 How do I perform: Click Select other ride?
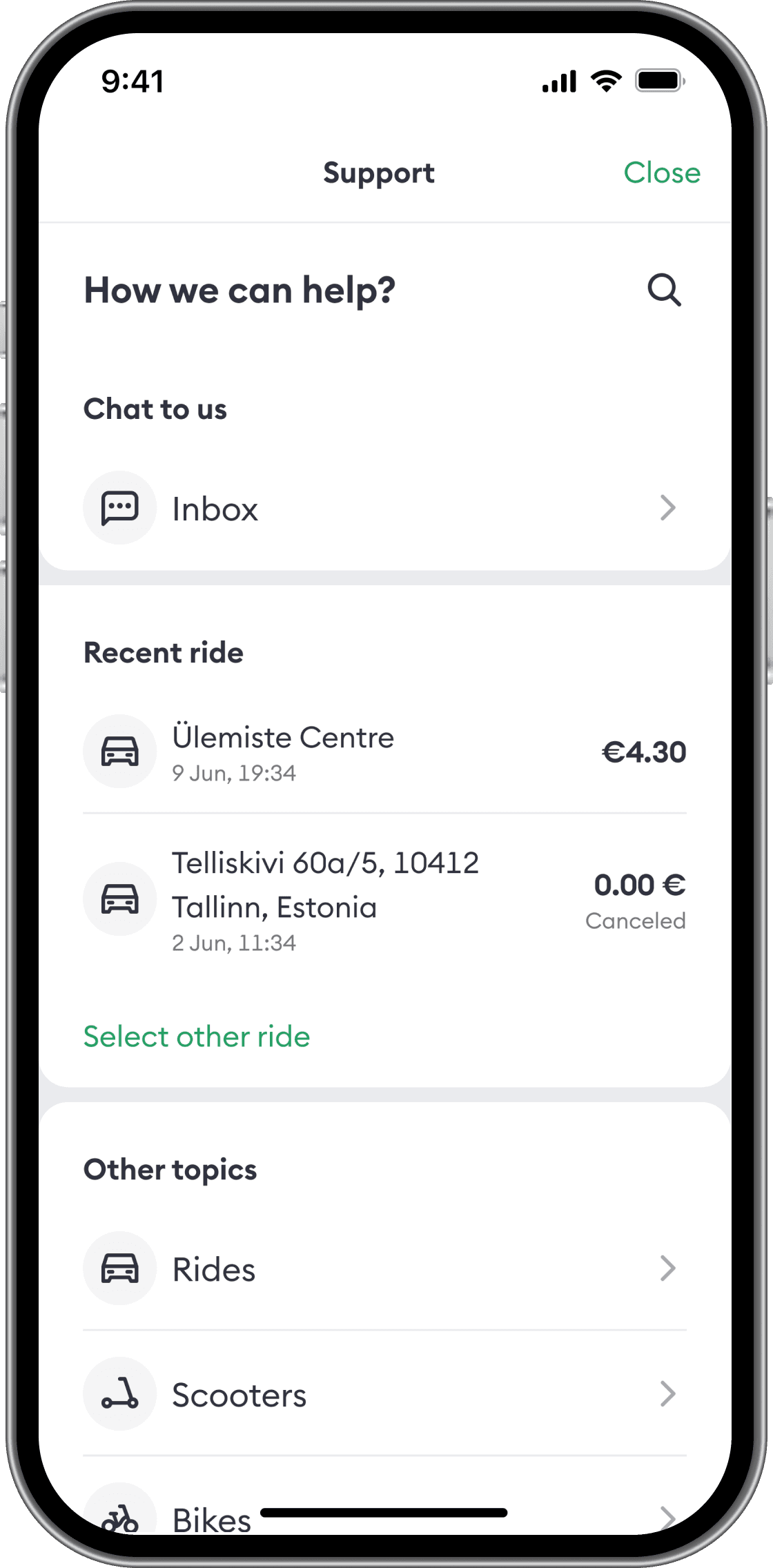tap(197, 1037)
